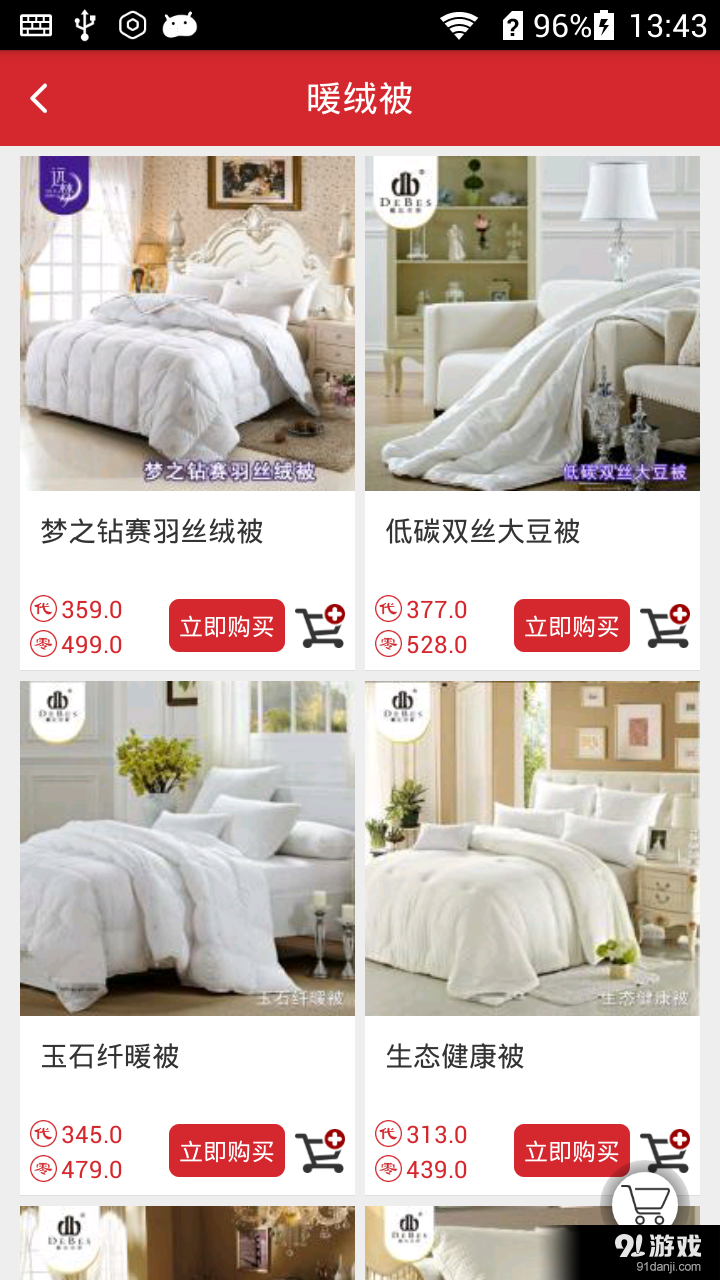The width and height of the screenshot is (720, 1280).
Task: Add 梦之钻赛羽丝绒被 to the cart
Action: [321, 627]
